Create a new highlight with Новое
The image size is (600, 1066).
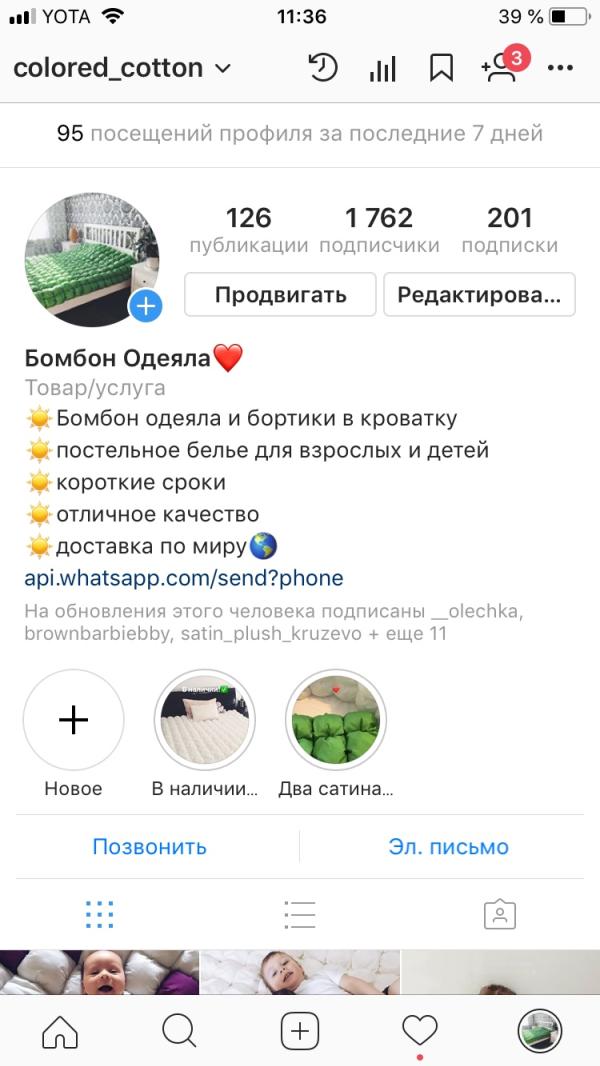pos(73,720)
